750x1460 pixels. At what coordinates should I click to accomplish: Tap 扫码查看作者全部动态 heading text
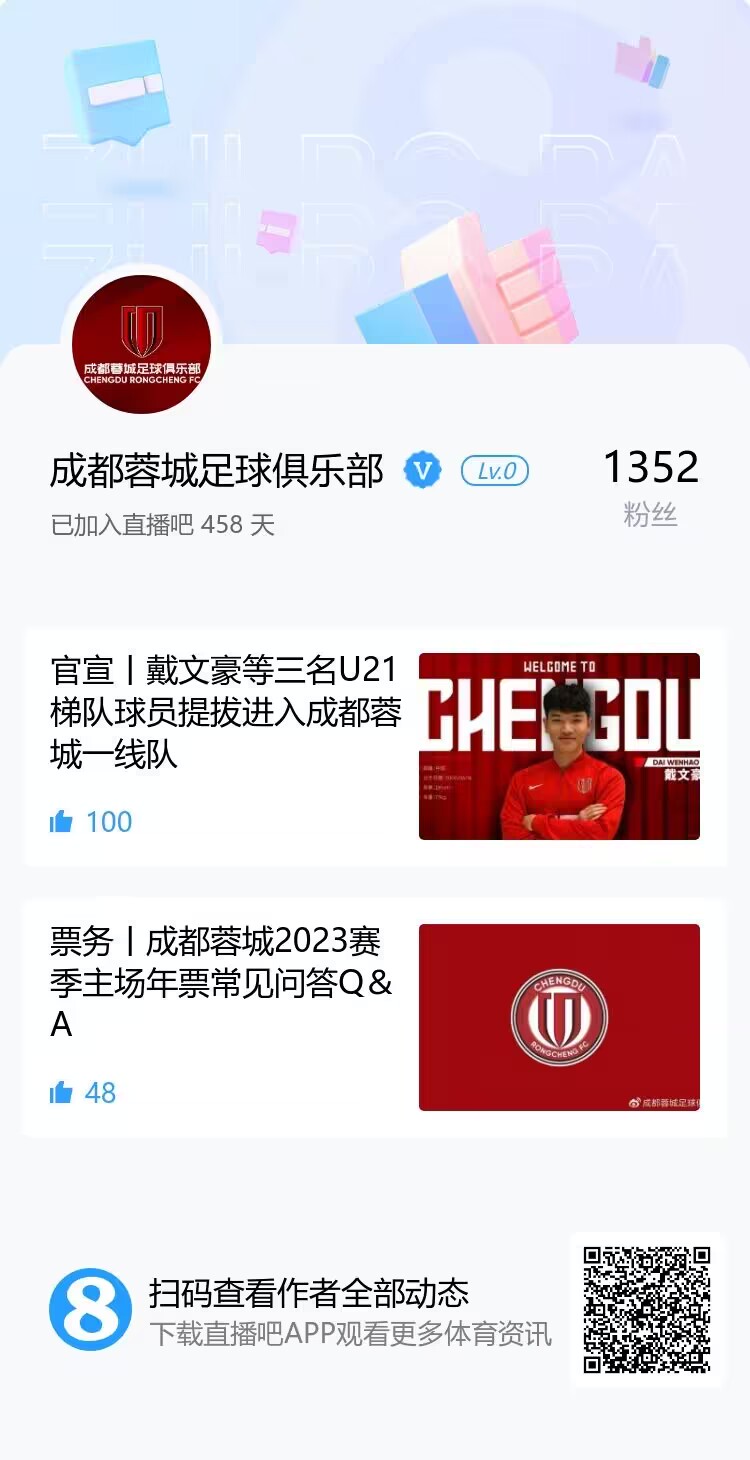312,1293
